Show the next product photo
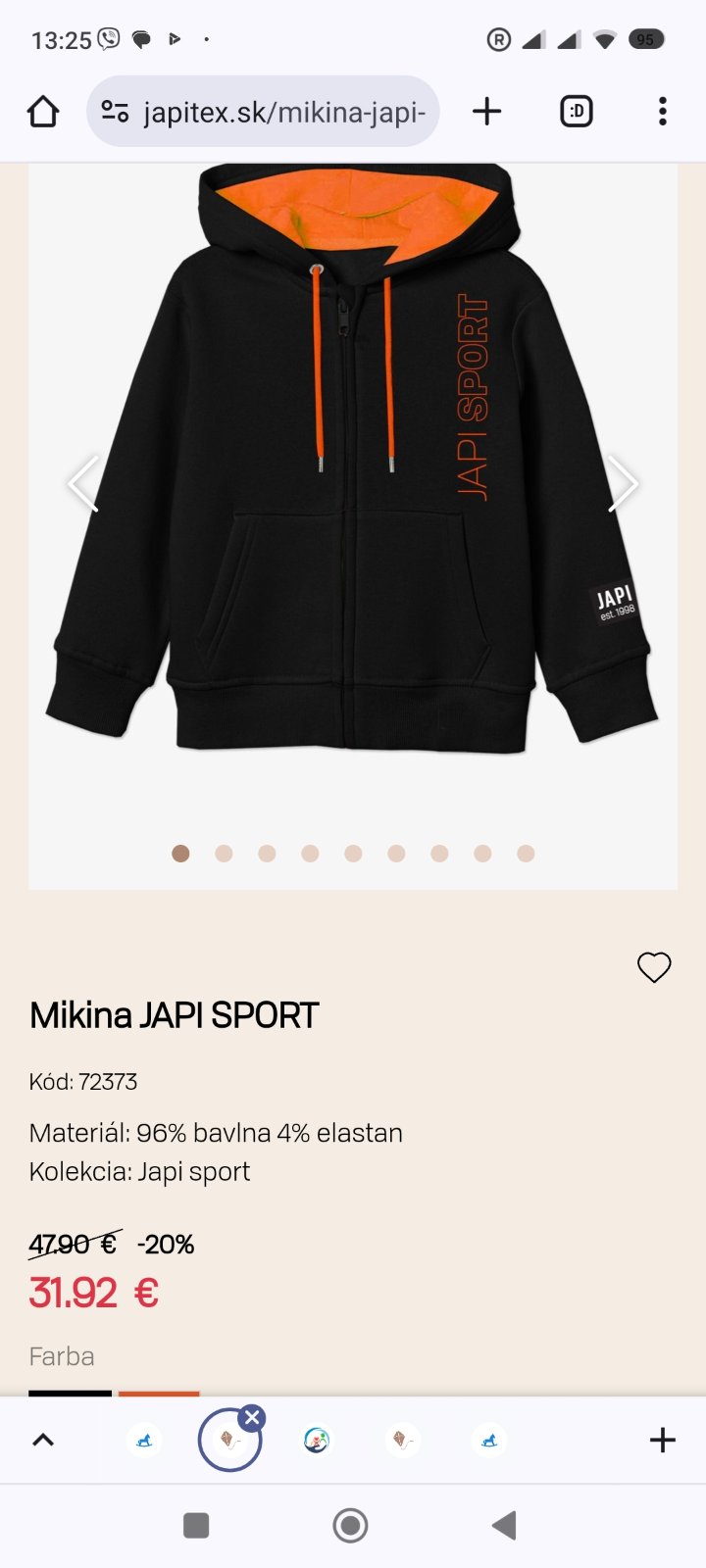The width and height of the screenshot is (706, 1568). click(623, 483)
